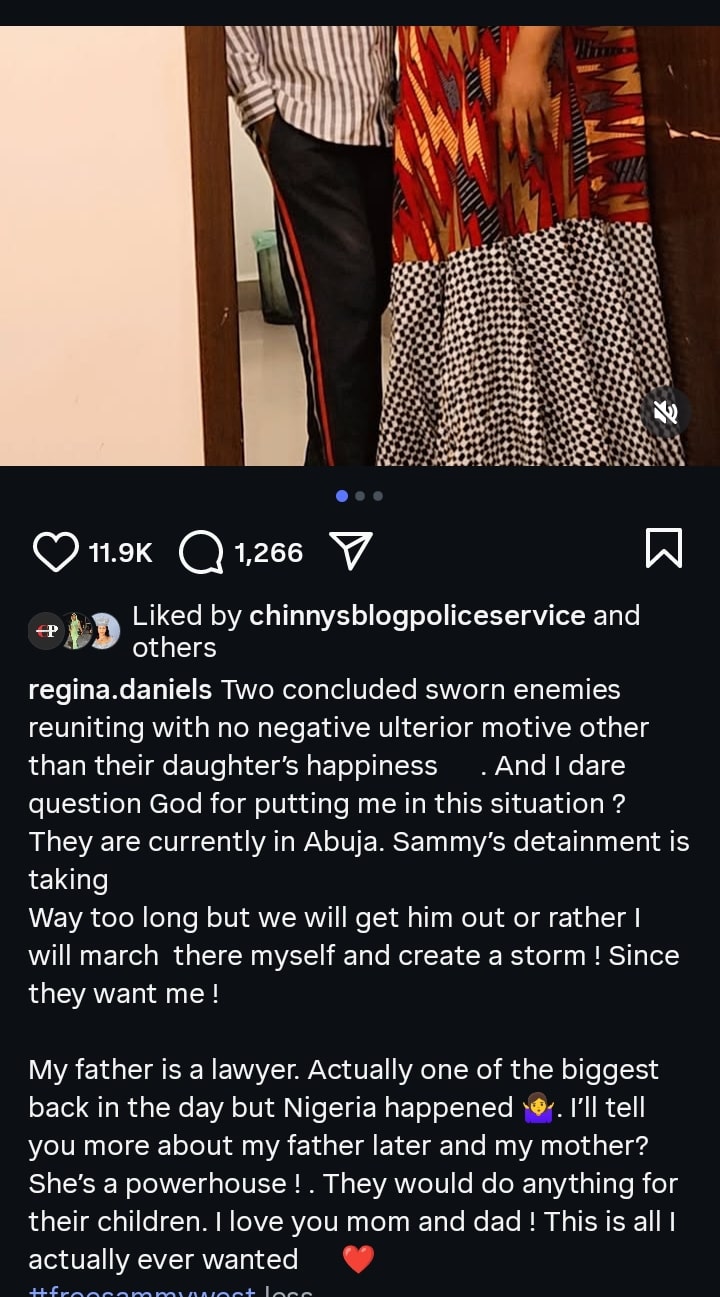This screenshot has height=1297, width=720.
Task: Share this post via the paper plane
Action: pos(350,551)
